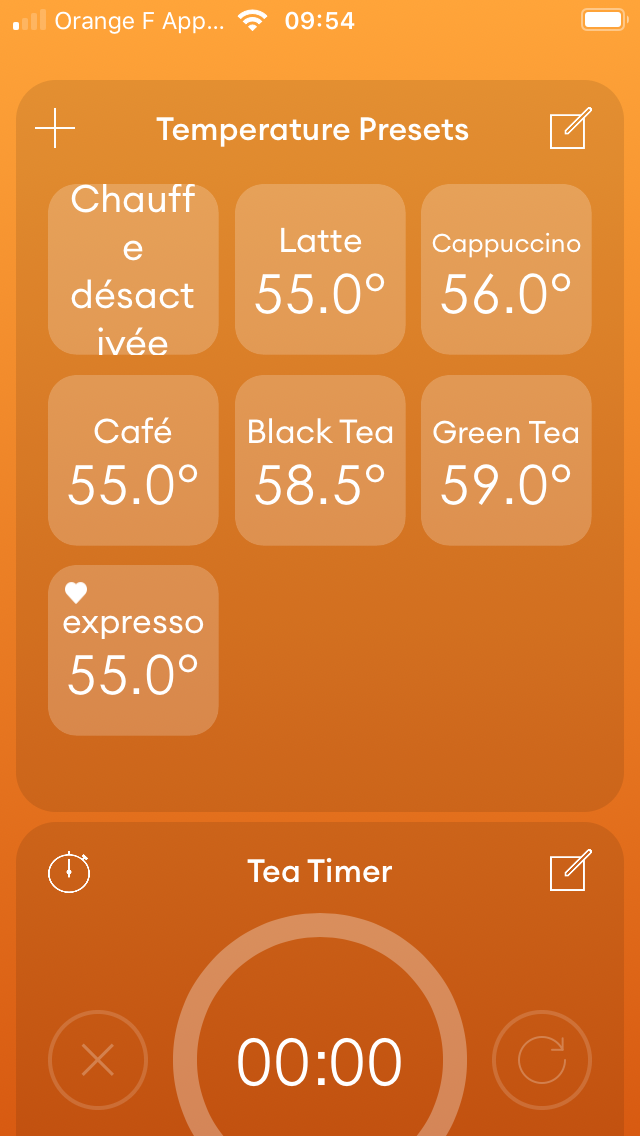Cancel the tea timer

(98, 1061)
